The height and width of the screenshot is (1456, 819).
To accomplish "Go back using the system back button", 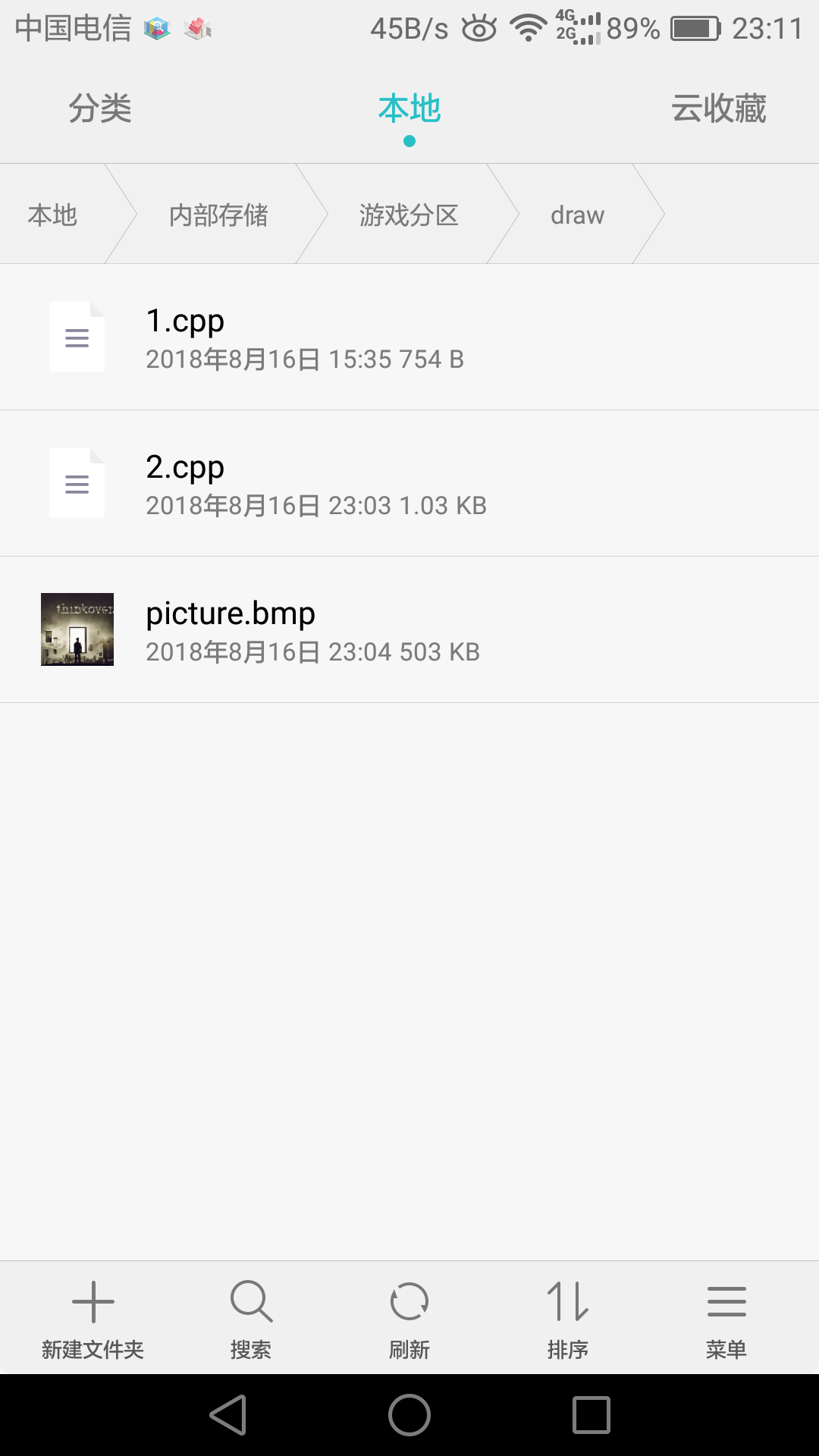I will point(228,1415).
